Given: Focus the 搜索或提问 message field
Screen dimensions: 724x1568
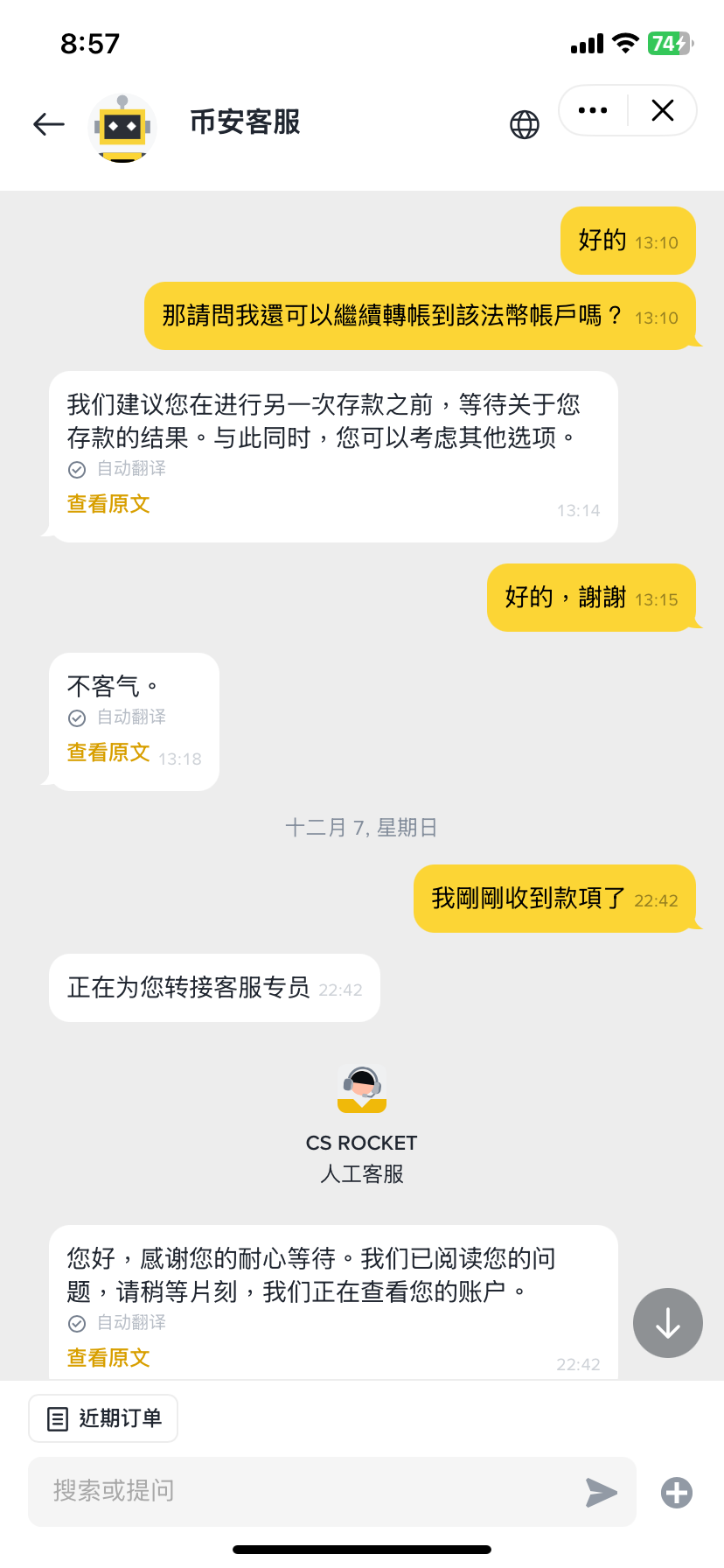Looking at the screenshot, I should (x=306, y=1491).
